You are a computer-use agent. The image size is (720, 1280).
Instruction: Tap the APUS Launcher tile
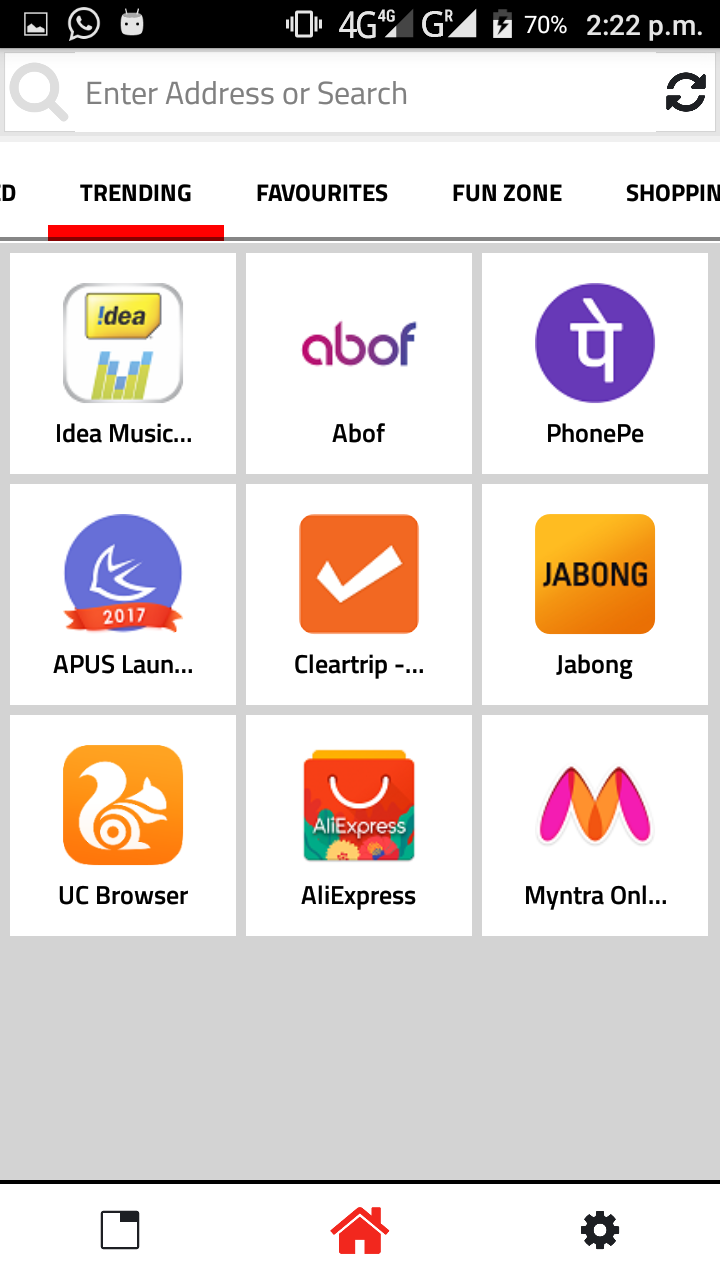point(123,594)
